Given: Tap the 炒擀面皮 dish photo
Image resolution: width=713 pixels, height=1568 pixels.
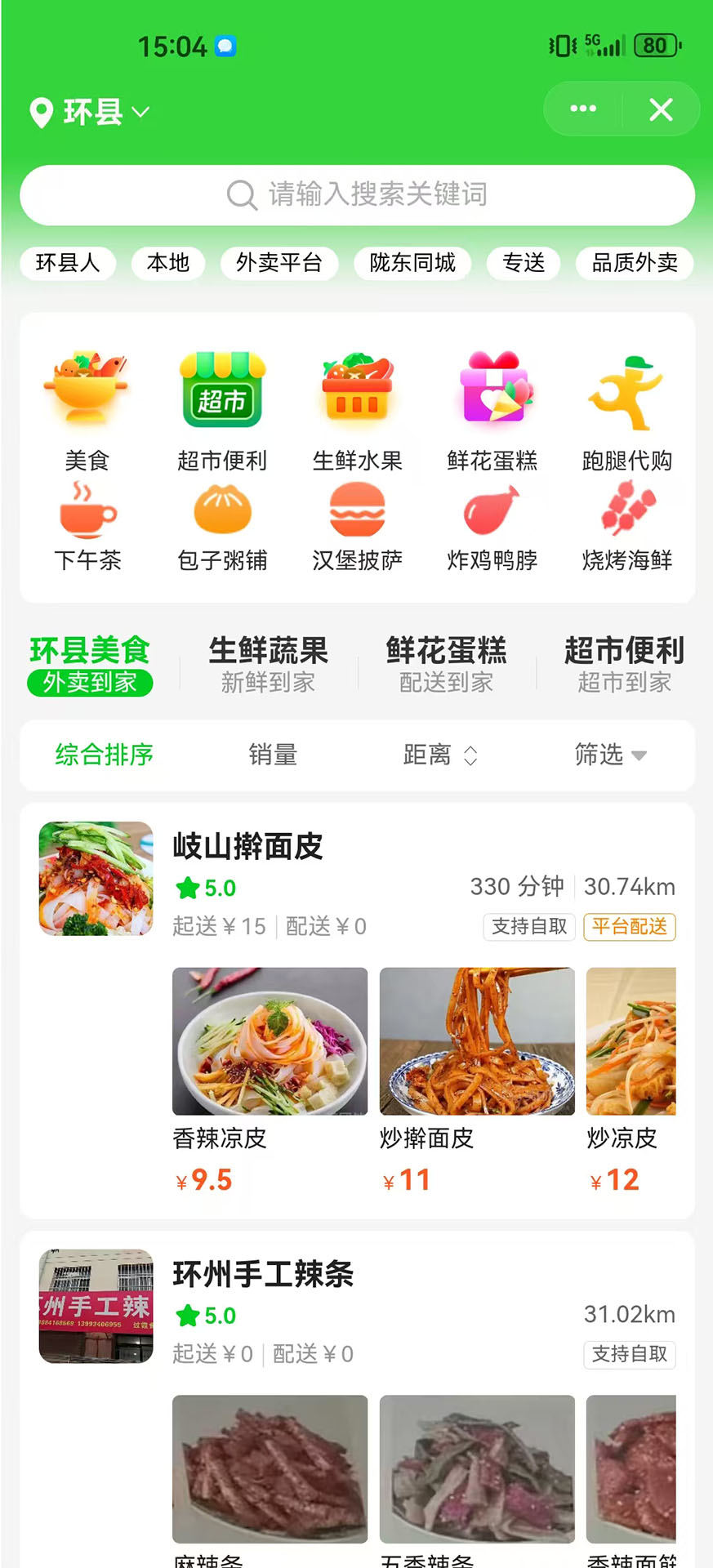Looking at the screenshot, I should [x=477, y=1041].
